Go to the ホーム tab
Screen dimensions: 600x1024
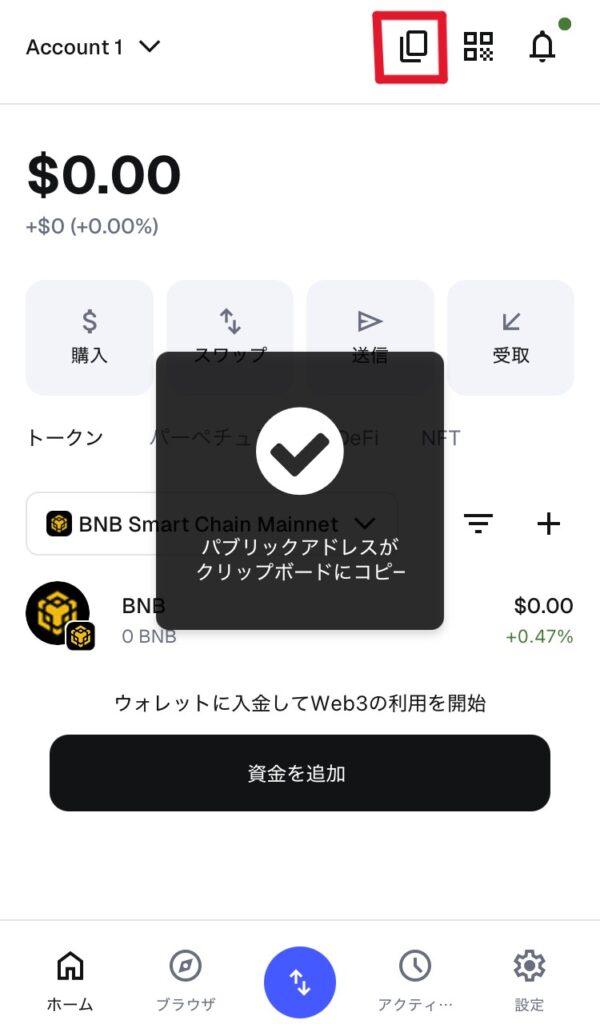70,980
